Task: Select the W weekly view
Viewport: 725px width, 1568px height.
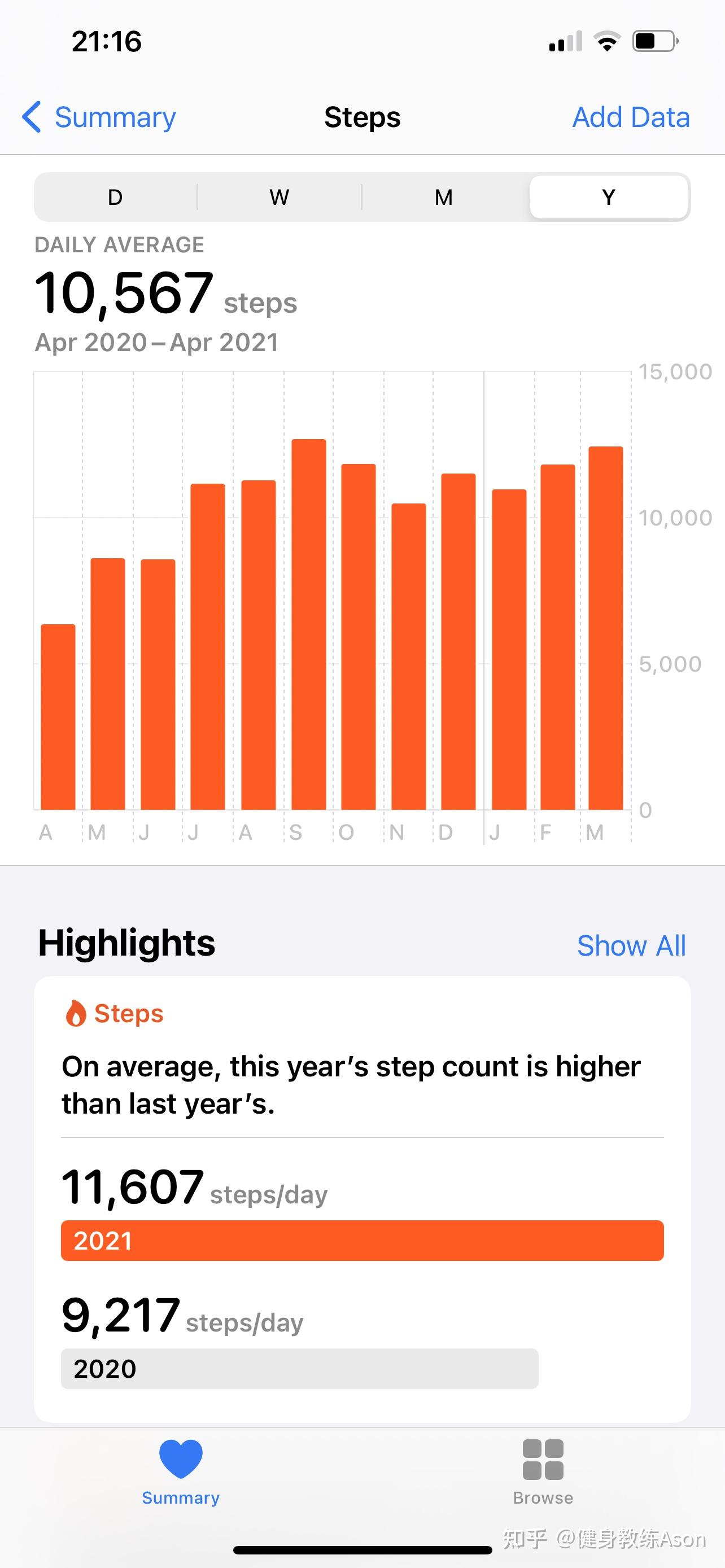Action: (x=279, y=197)
